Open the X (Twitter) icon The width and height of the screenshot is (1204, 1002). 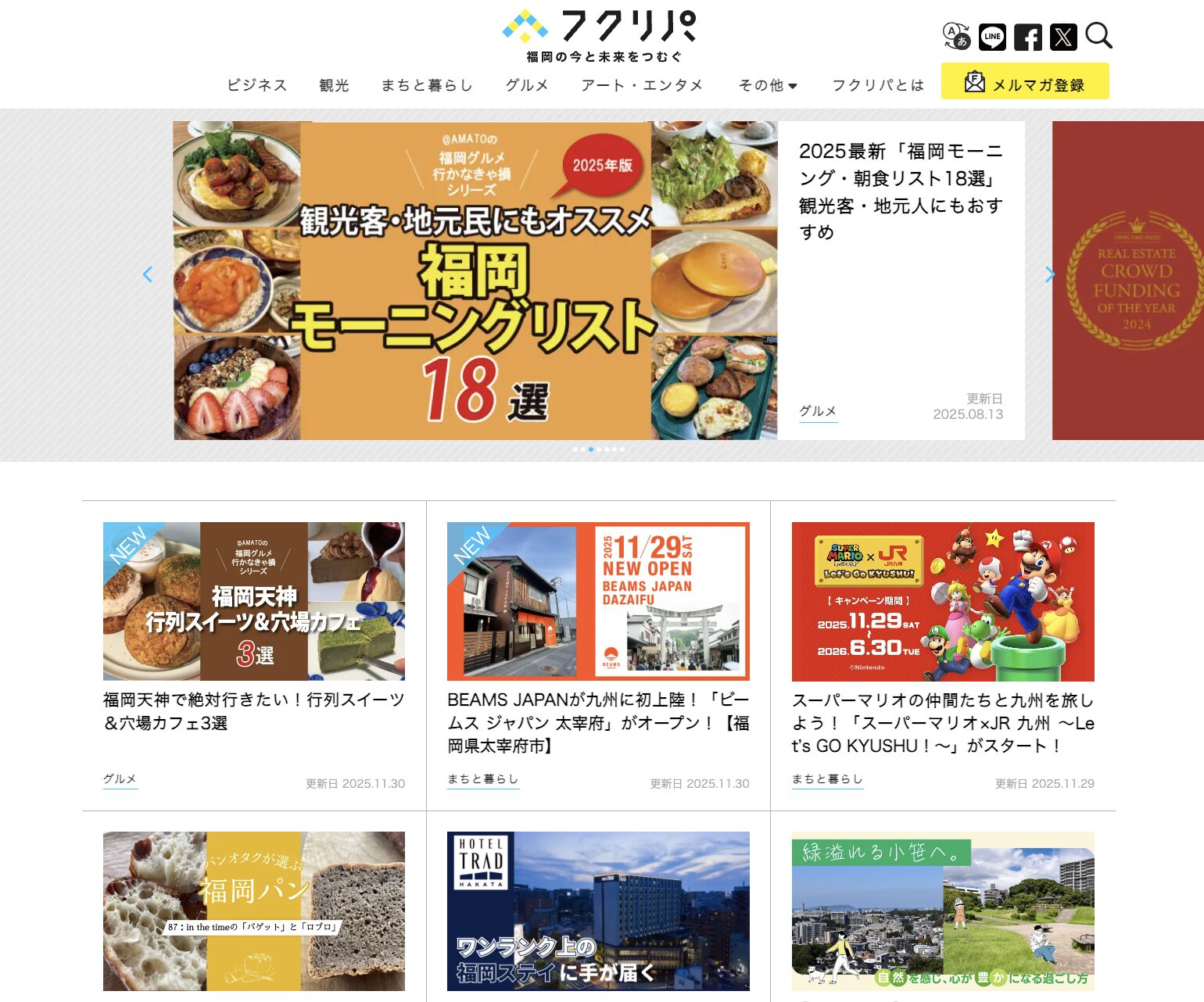(1062, 37)
